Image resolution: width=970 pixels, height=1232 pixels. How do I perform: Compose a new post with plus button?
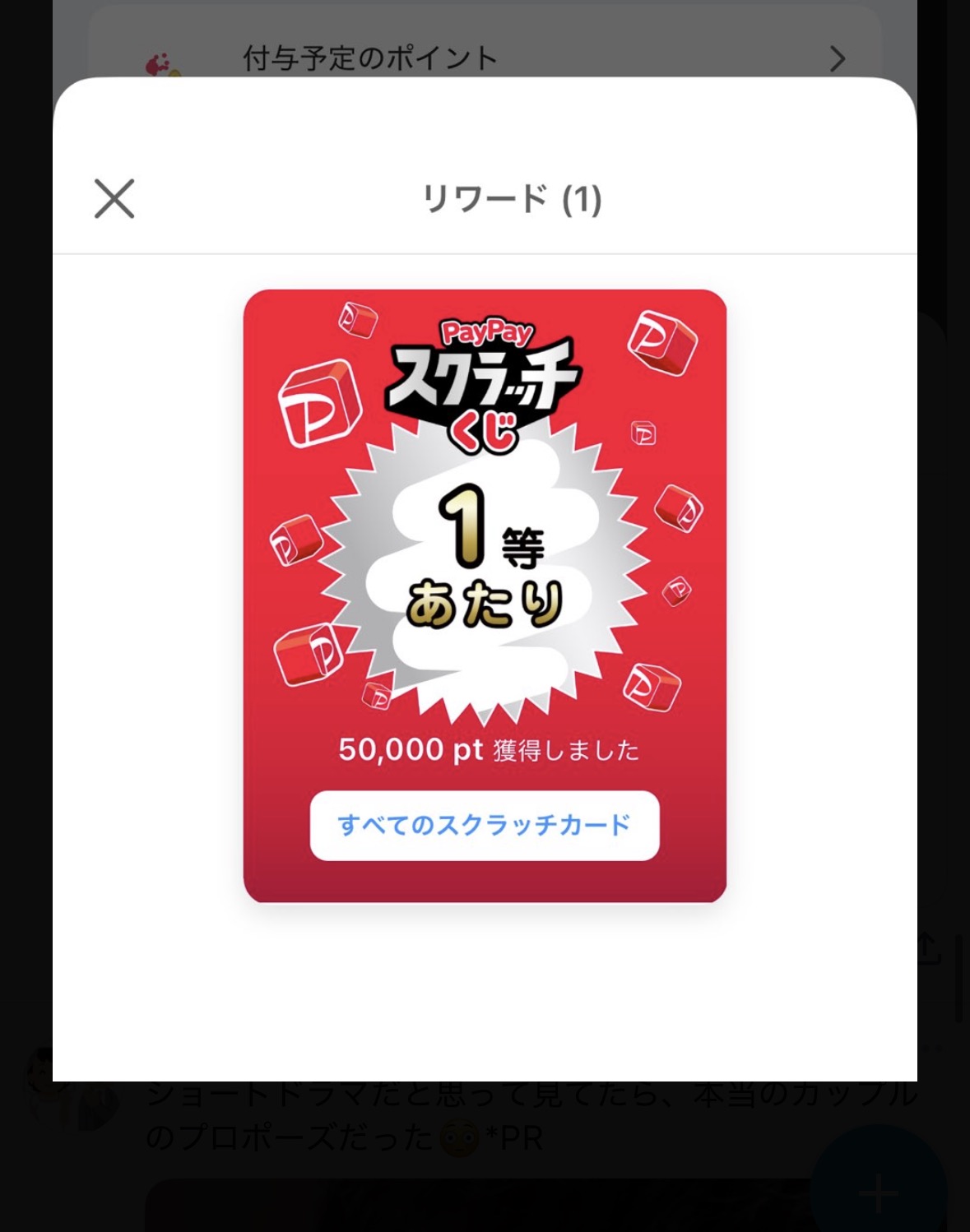(878, 1191)
